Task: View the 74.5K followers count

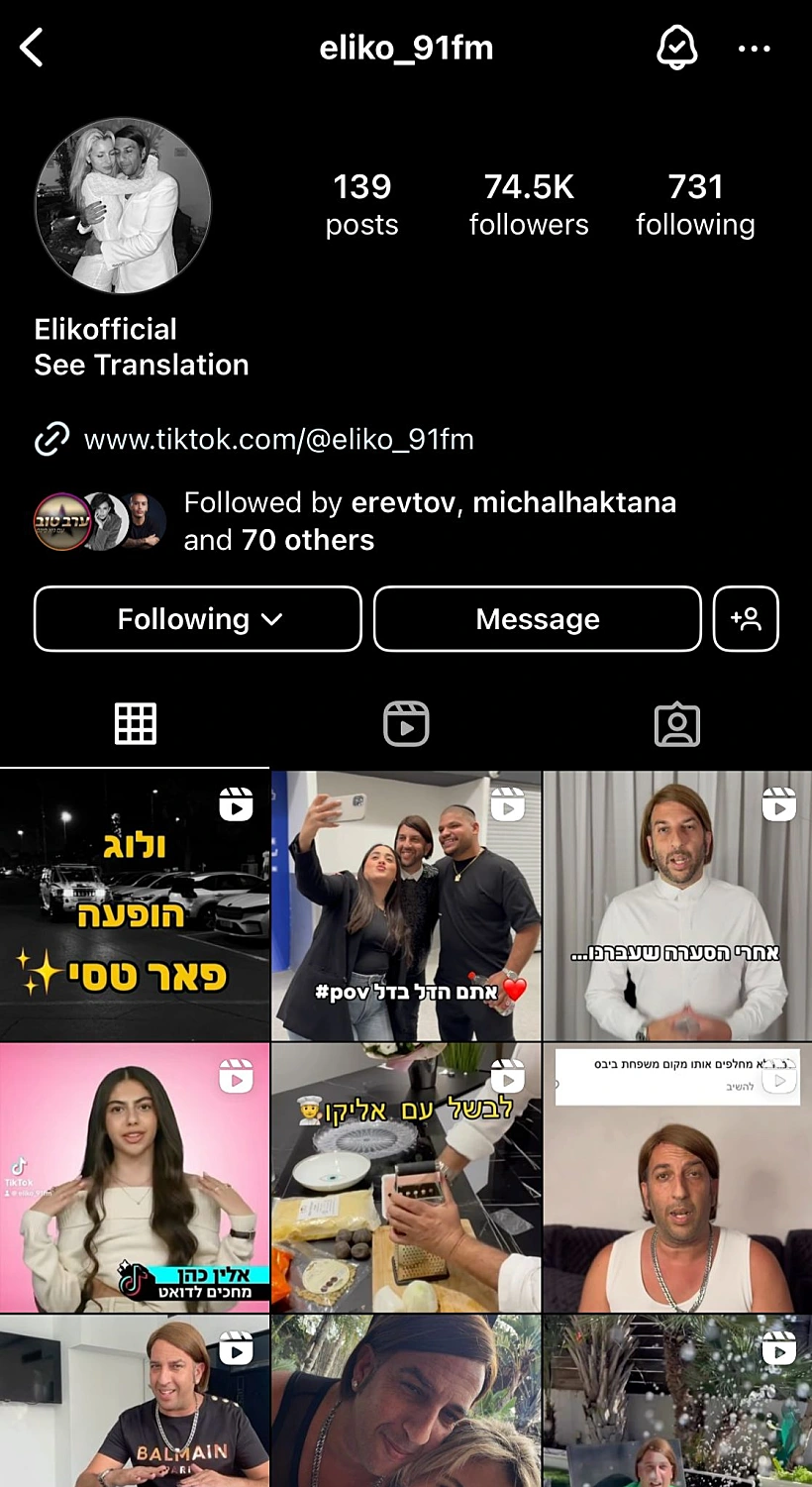Action: (x=529, y=203)
